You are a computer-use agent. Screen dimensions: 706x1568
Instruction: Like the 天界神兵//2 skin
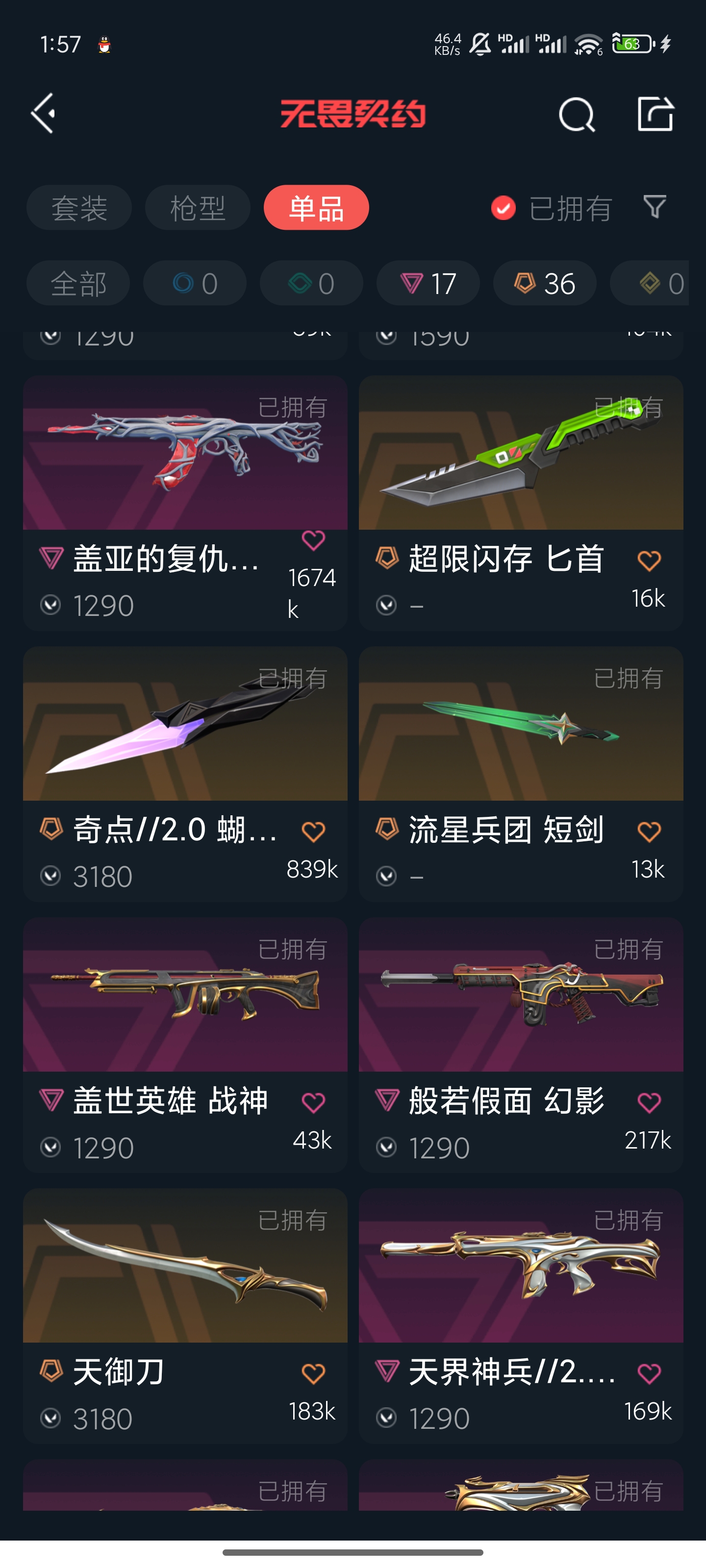coord(649,1373)
